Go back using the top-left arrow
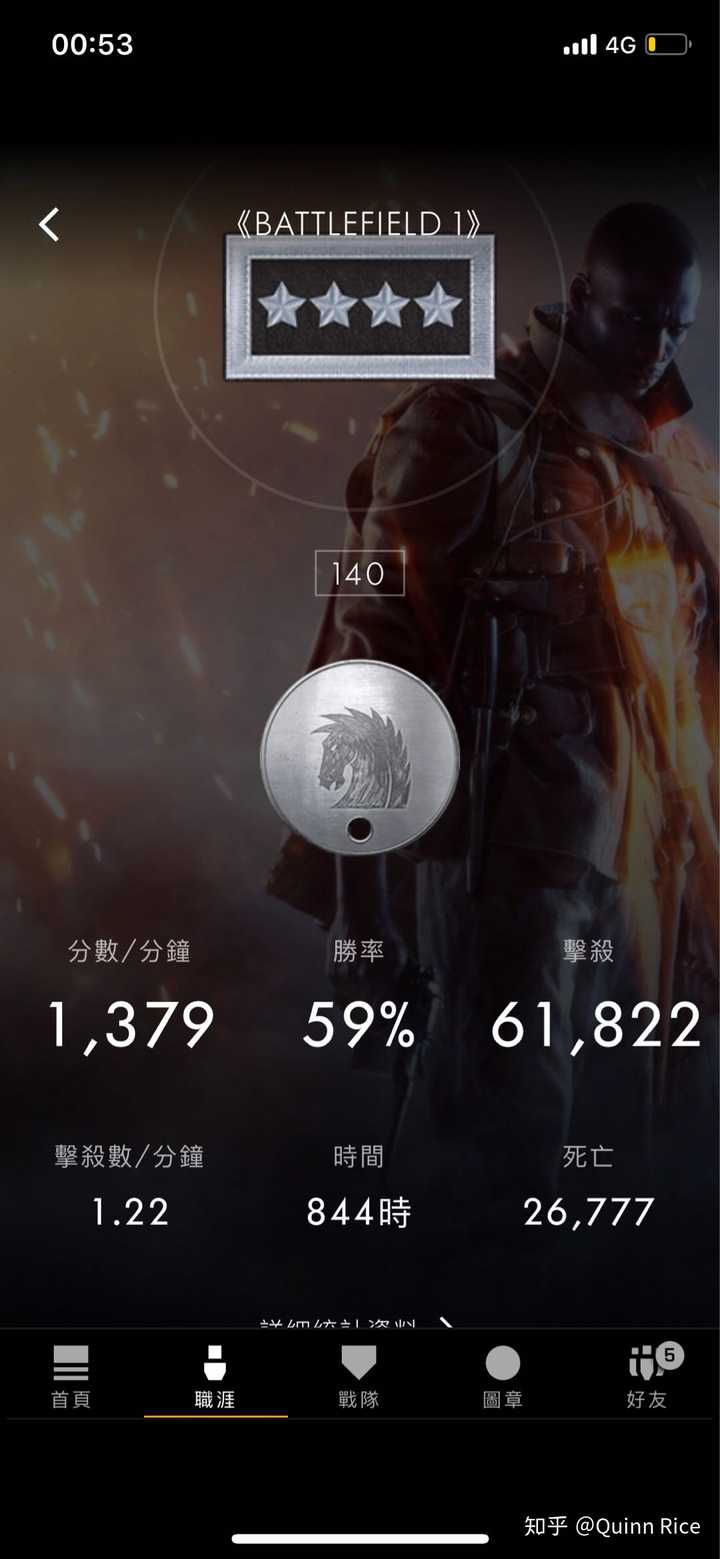Viewport: 720px width, 1559px height. (x=49, y=224)
